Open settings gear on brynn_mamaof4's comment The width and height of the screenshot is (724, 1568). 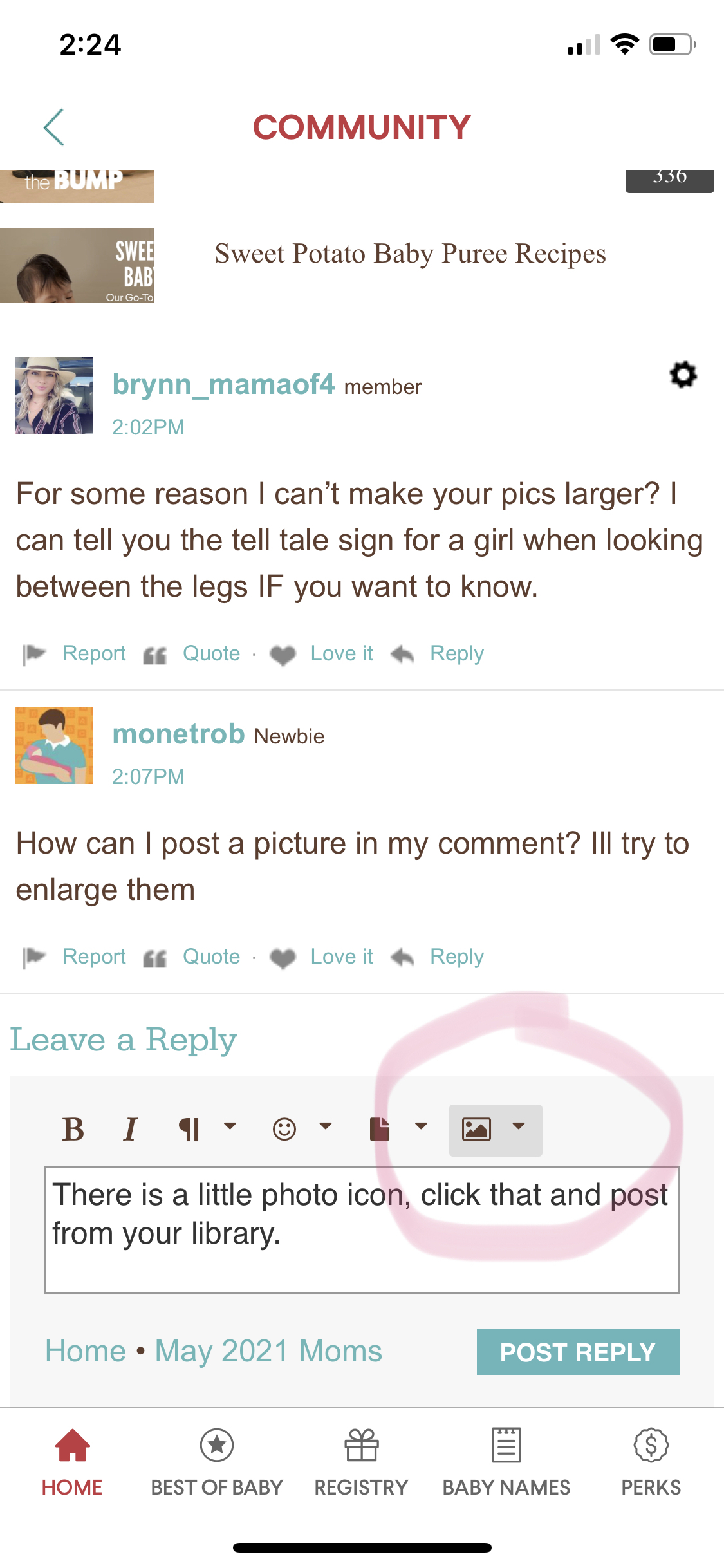[x=683, y=375]
